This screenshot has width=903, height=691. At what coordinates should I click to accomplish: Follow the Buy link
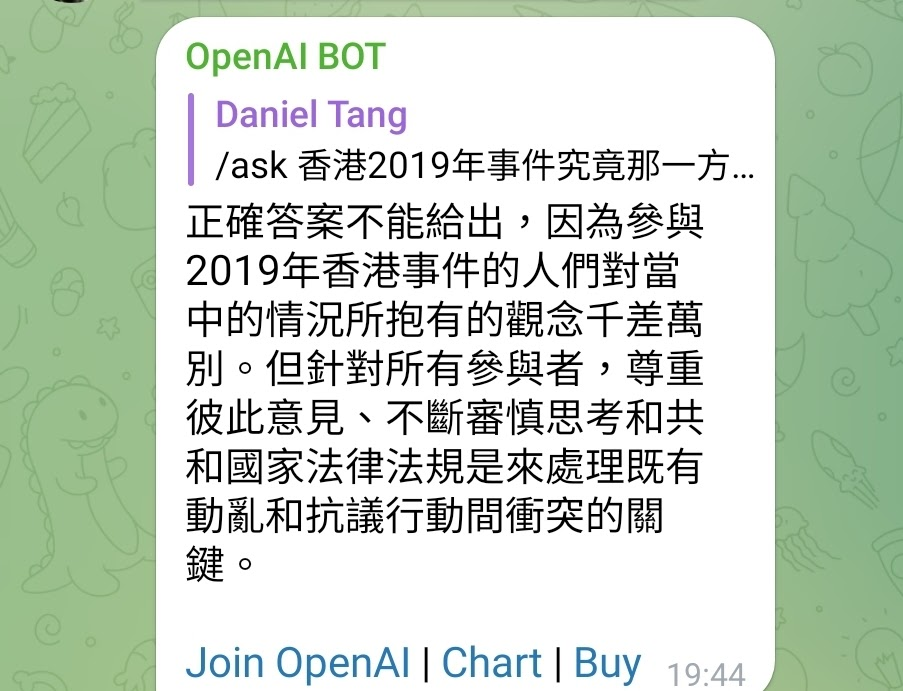[608, 663]
